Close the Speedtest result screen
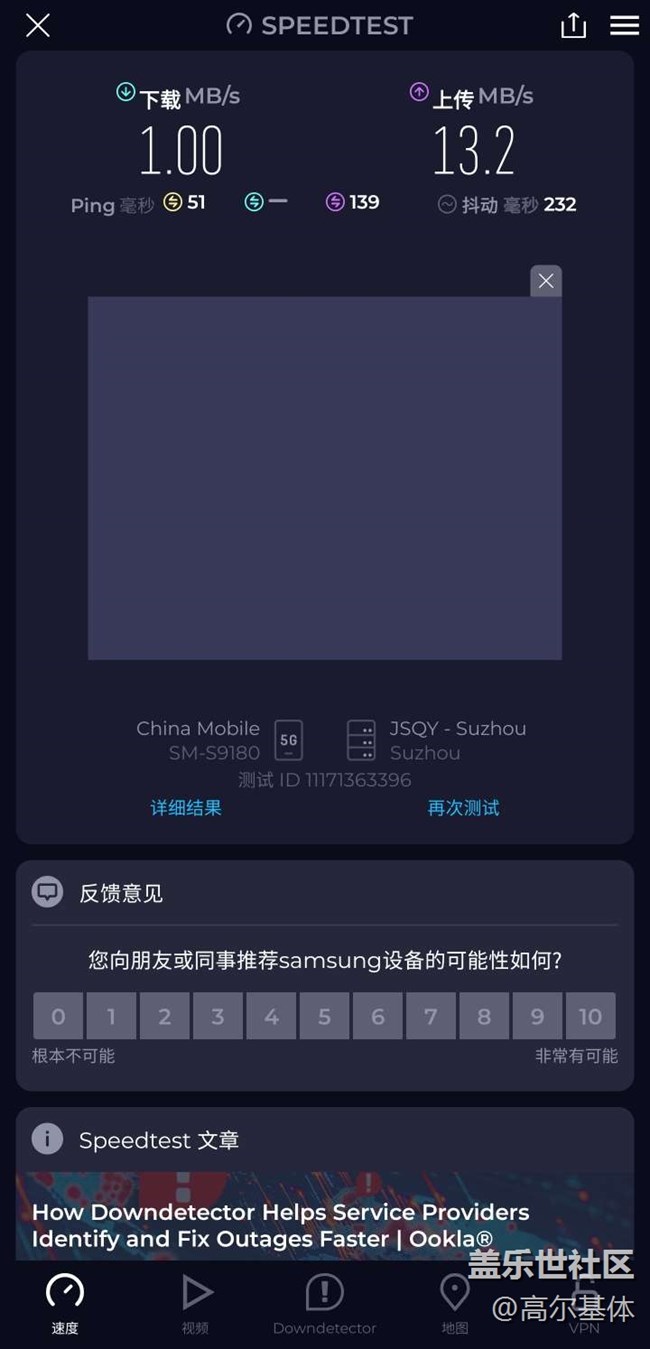 point(37,26)
